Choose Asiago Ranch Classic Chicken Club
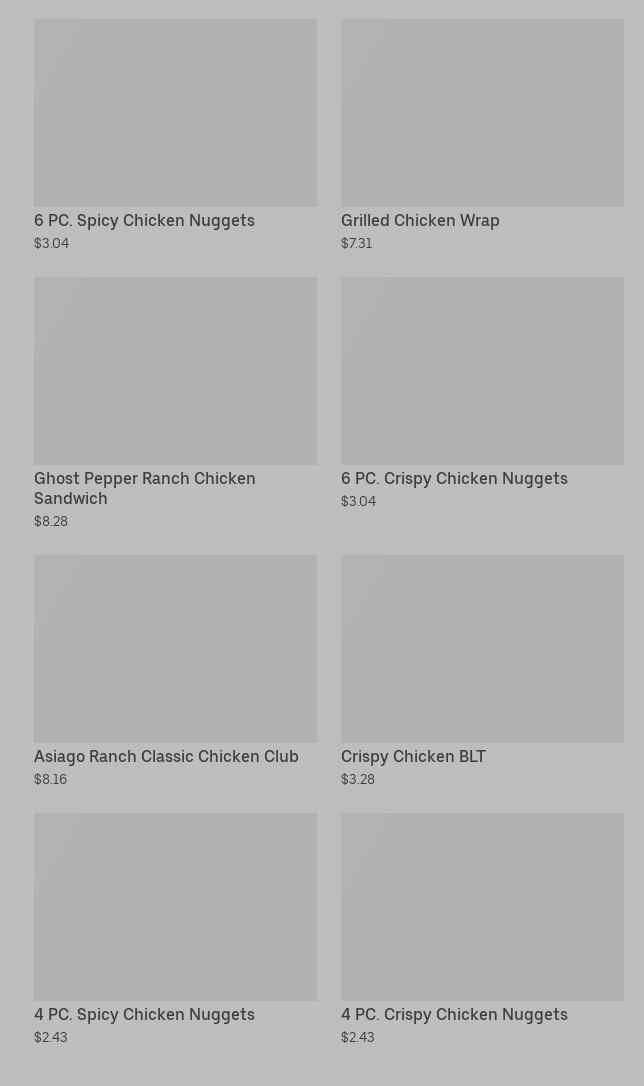The height and width of the screenshot is (1086, 644). 175,668
